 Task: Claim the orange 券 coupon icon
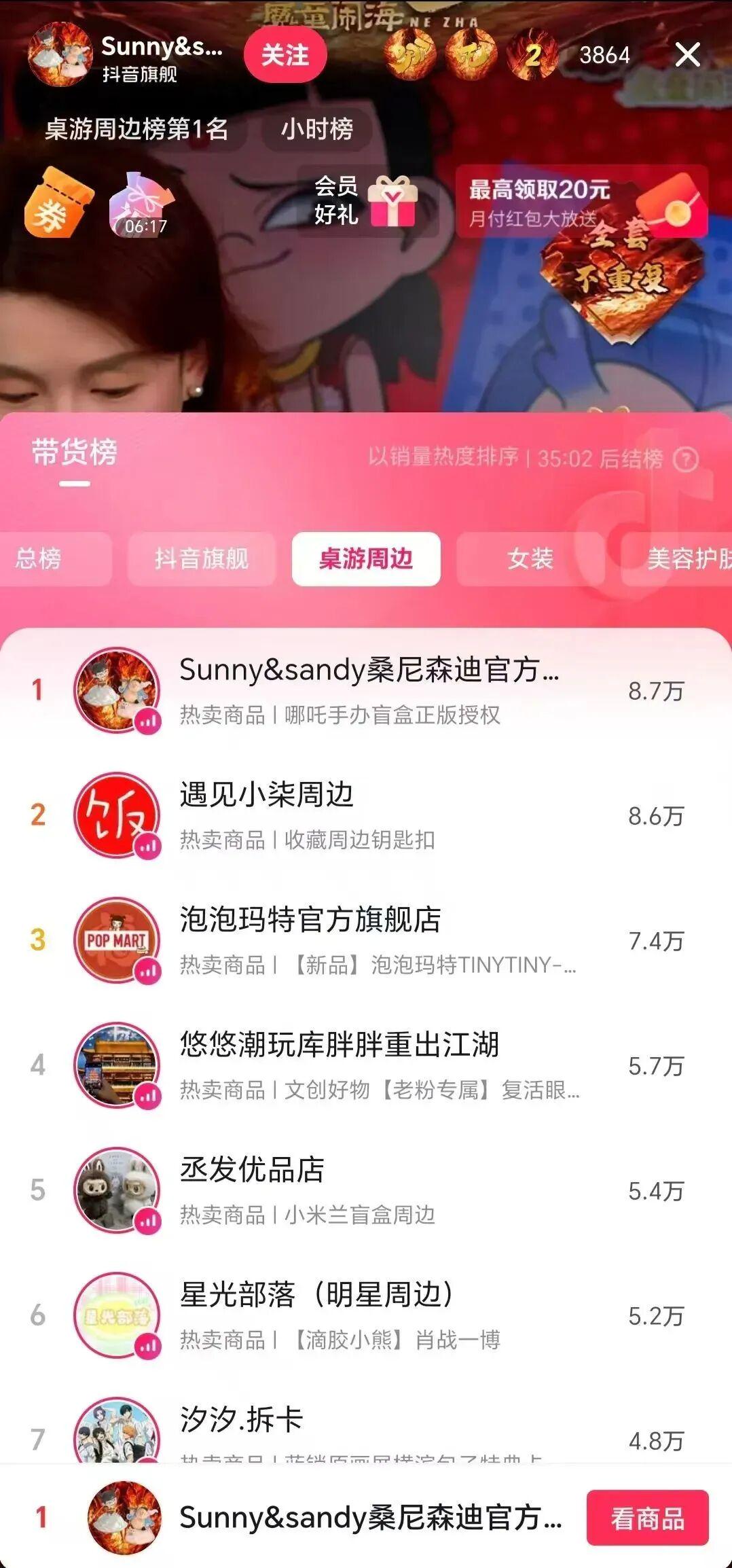point(57,204)
